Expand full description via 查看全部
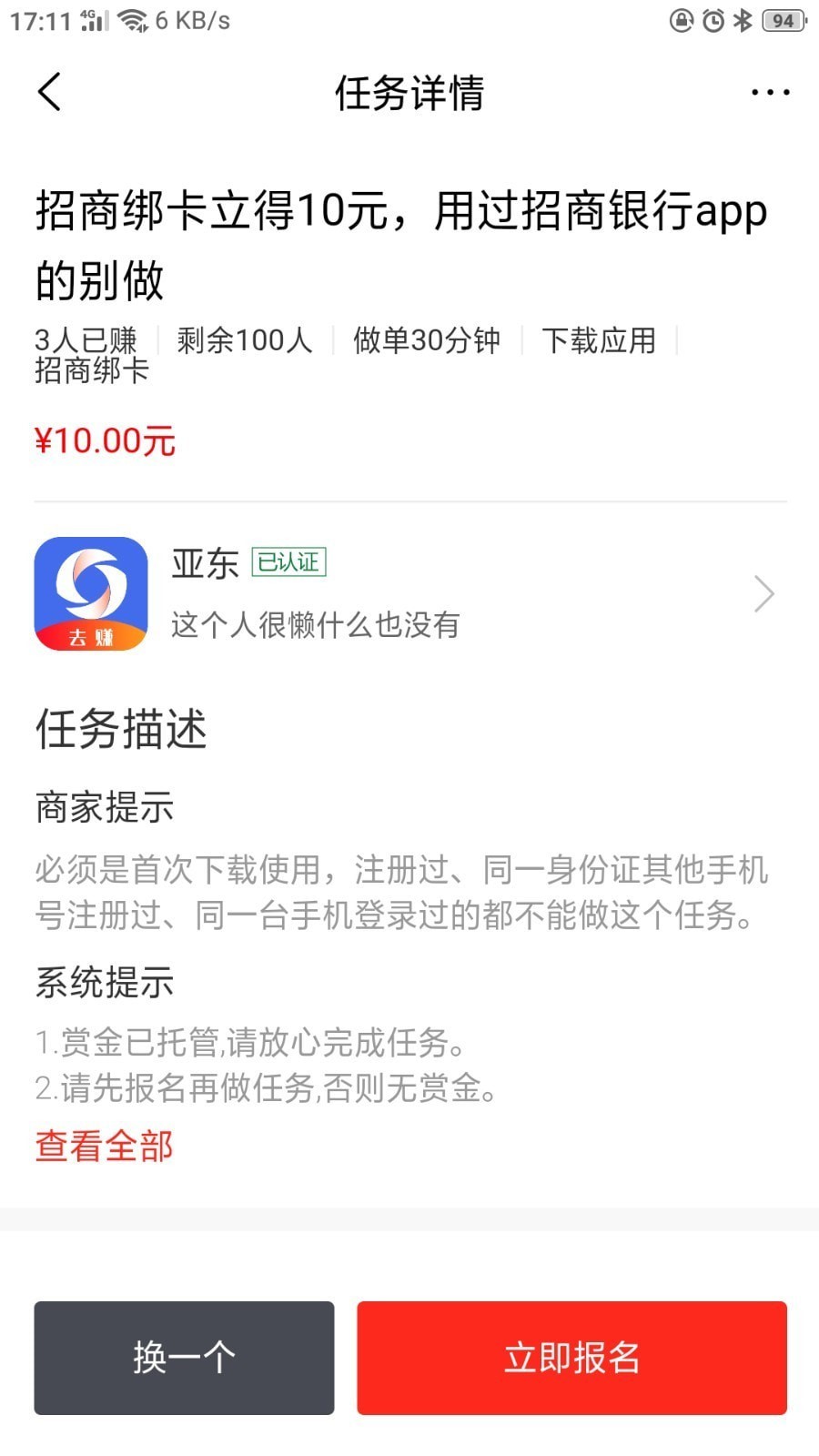 [x=104, y=1146]
